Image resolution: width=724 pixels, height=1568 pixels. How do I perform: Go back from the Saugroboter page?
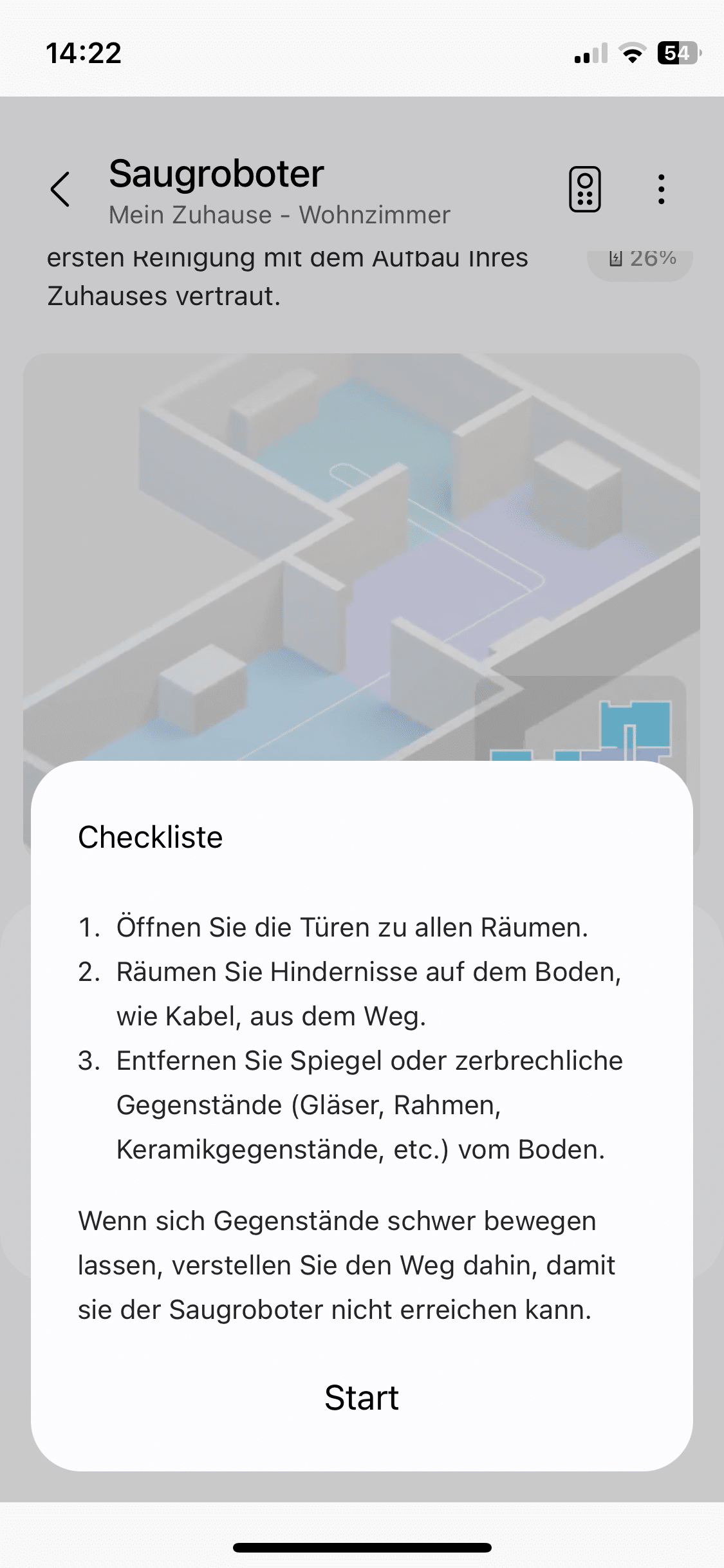(60, 189)
